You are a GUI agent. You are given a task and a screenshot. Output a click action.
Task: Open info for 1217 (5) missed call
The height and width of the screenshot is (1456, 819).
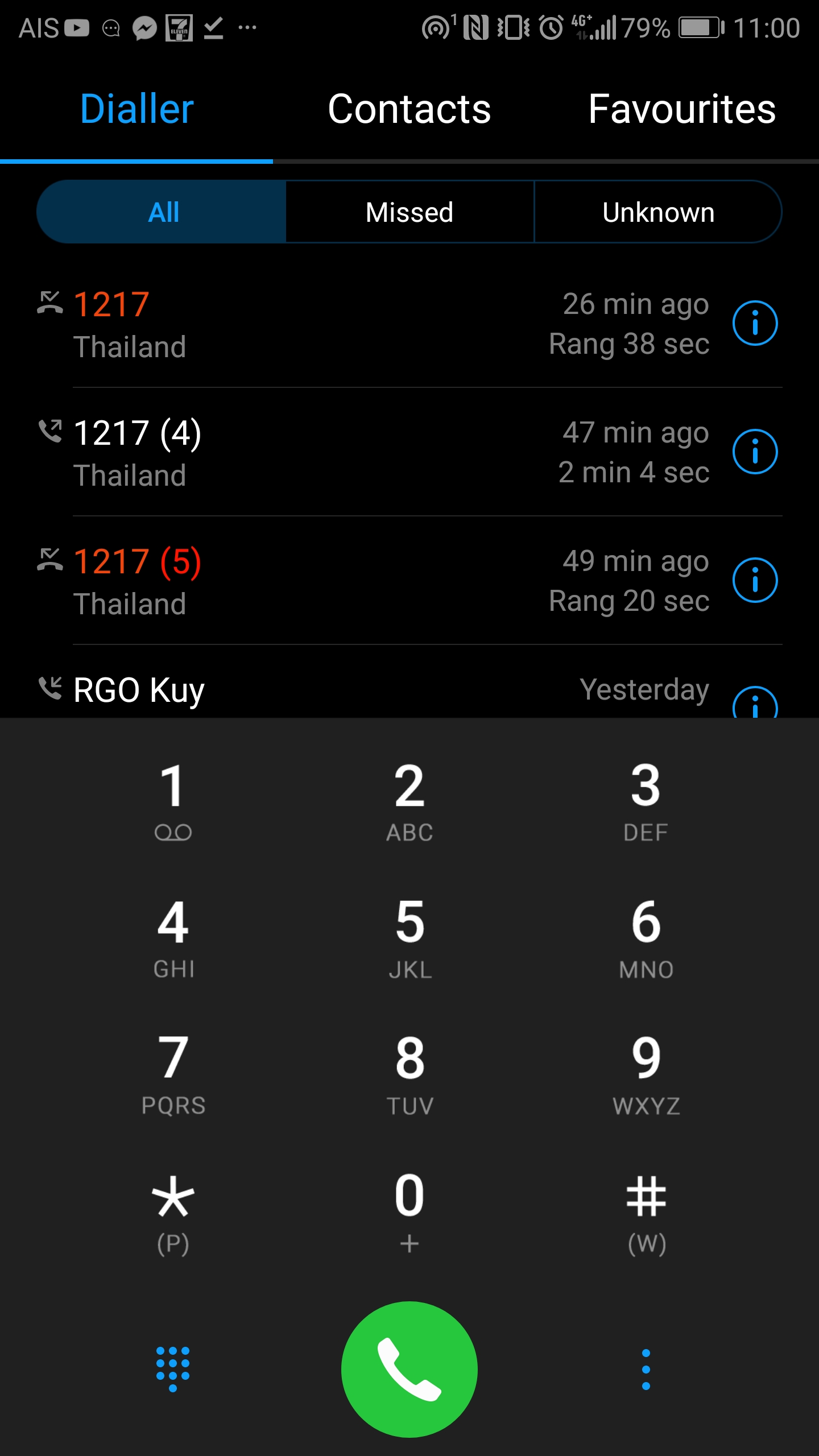[755, 580]
